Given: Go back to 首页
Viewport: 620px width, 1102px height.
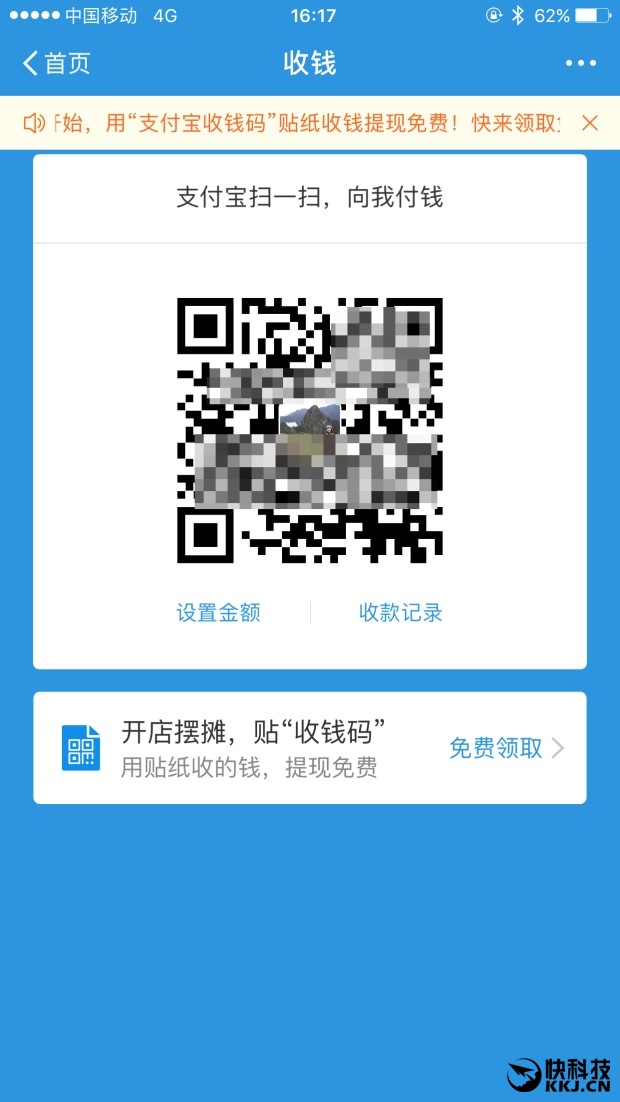Looking at the screenshot, I should [56, 63].
